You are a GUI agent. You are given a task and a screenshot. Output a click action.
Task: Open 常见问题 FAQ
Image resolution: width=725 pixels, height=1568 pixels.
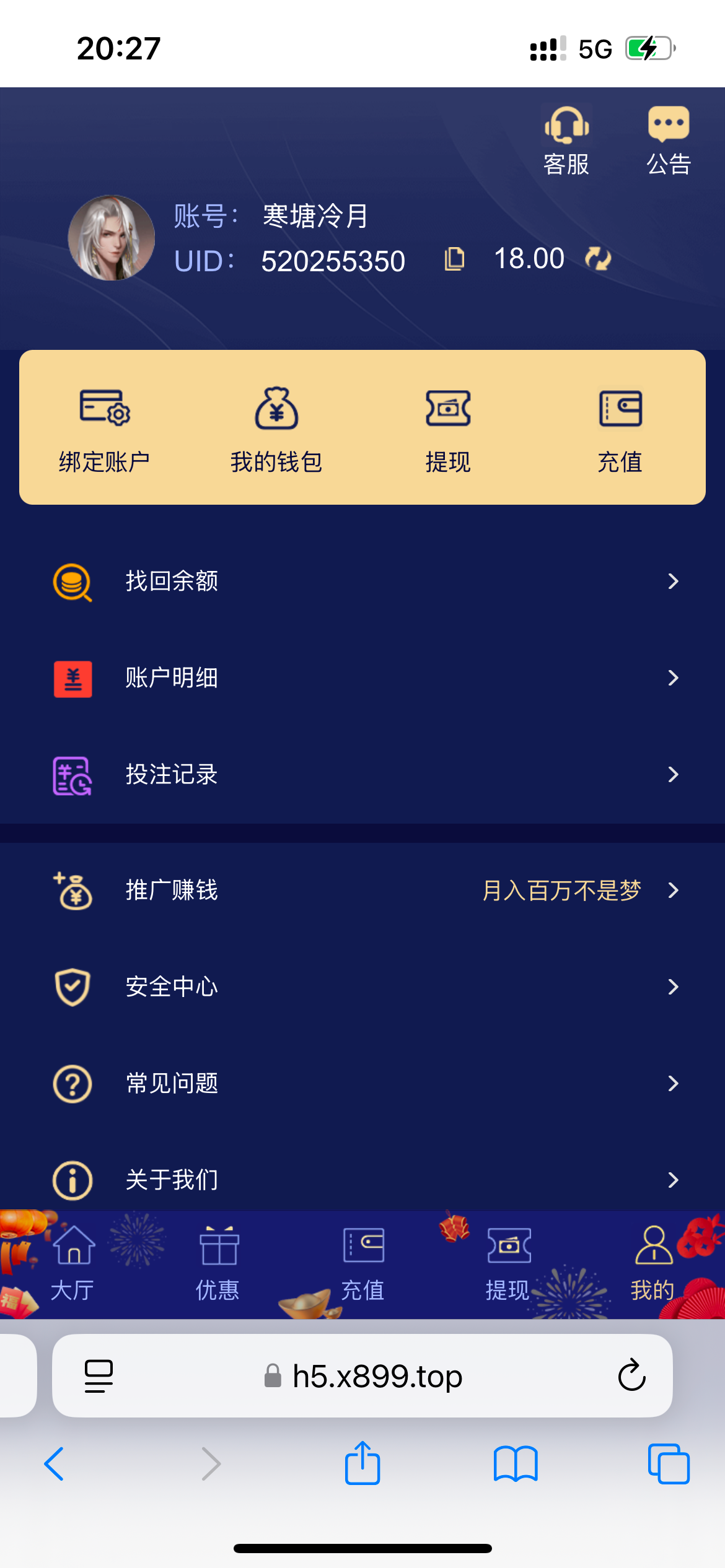362,1084
